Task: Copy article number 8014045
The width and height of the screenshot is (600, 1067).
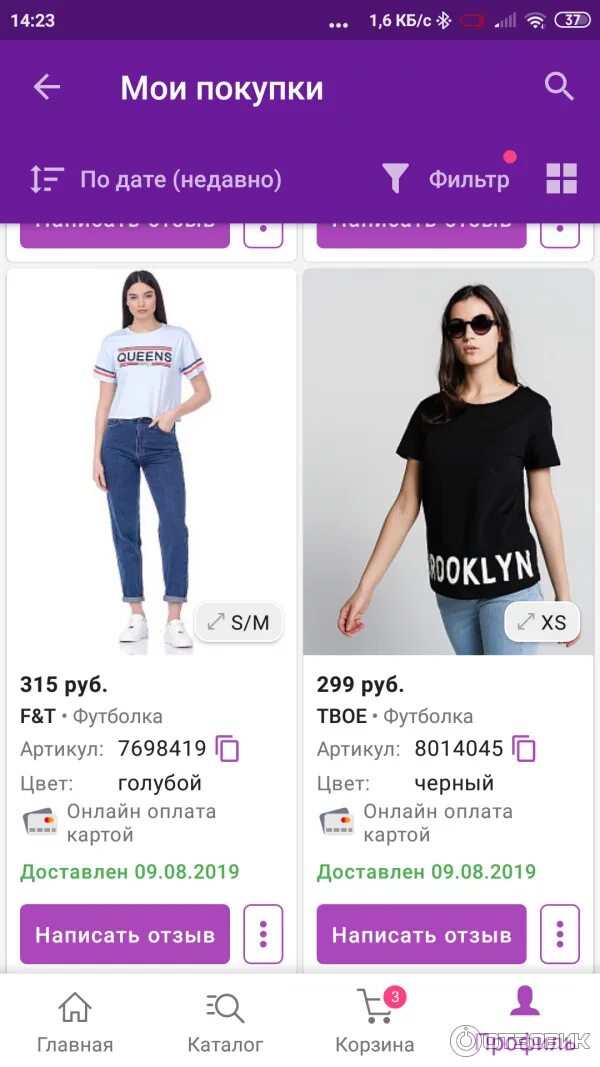Action: pos(524,749)
